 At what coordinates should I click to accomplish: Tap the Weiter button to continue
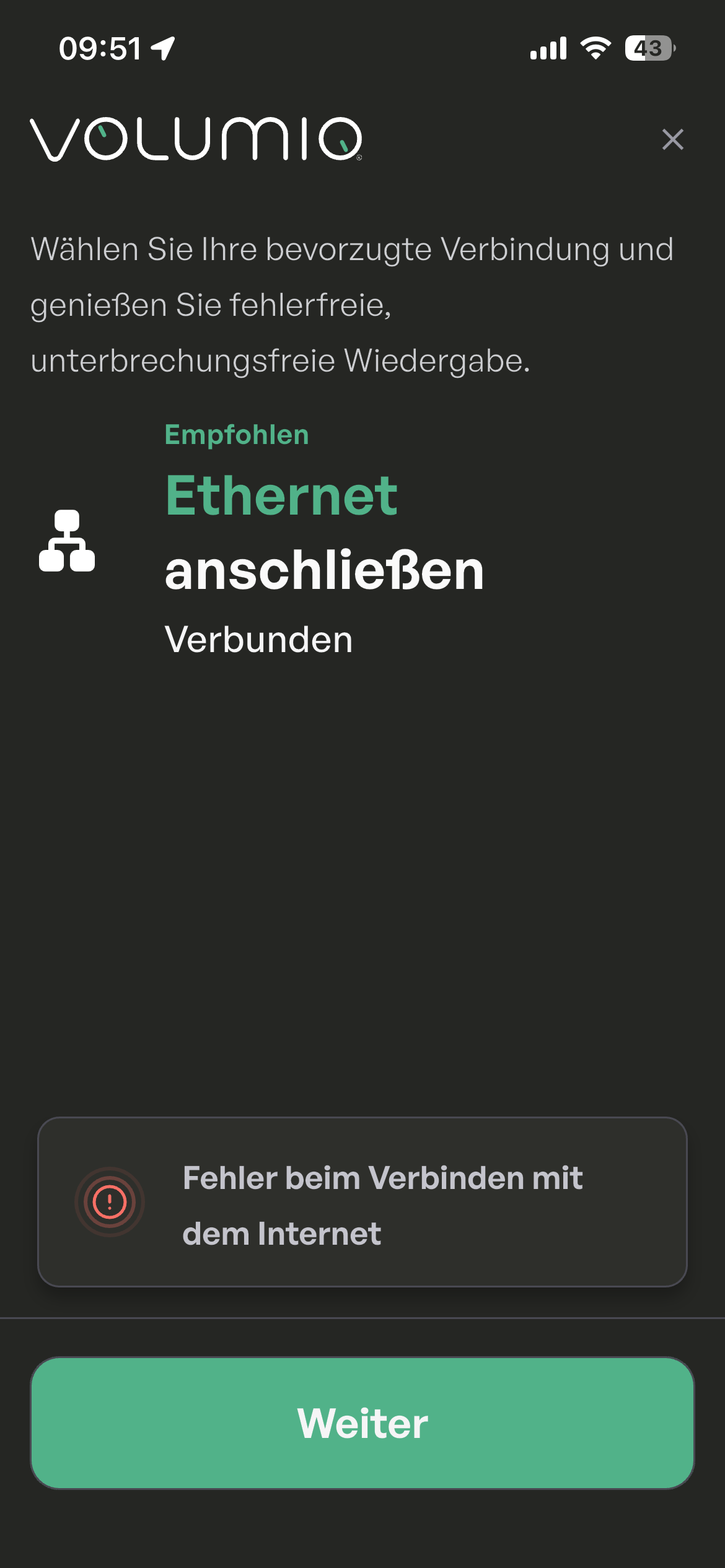[x=362, y=1423]
